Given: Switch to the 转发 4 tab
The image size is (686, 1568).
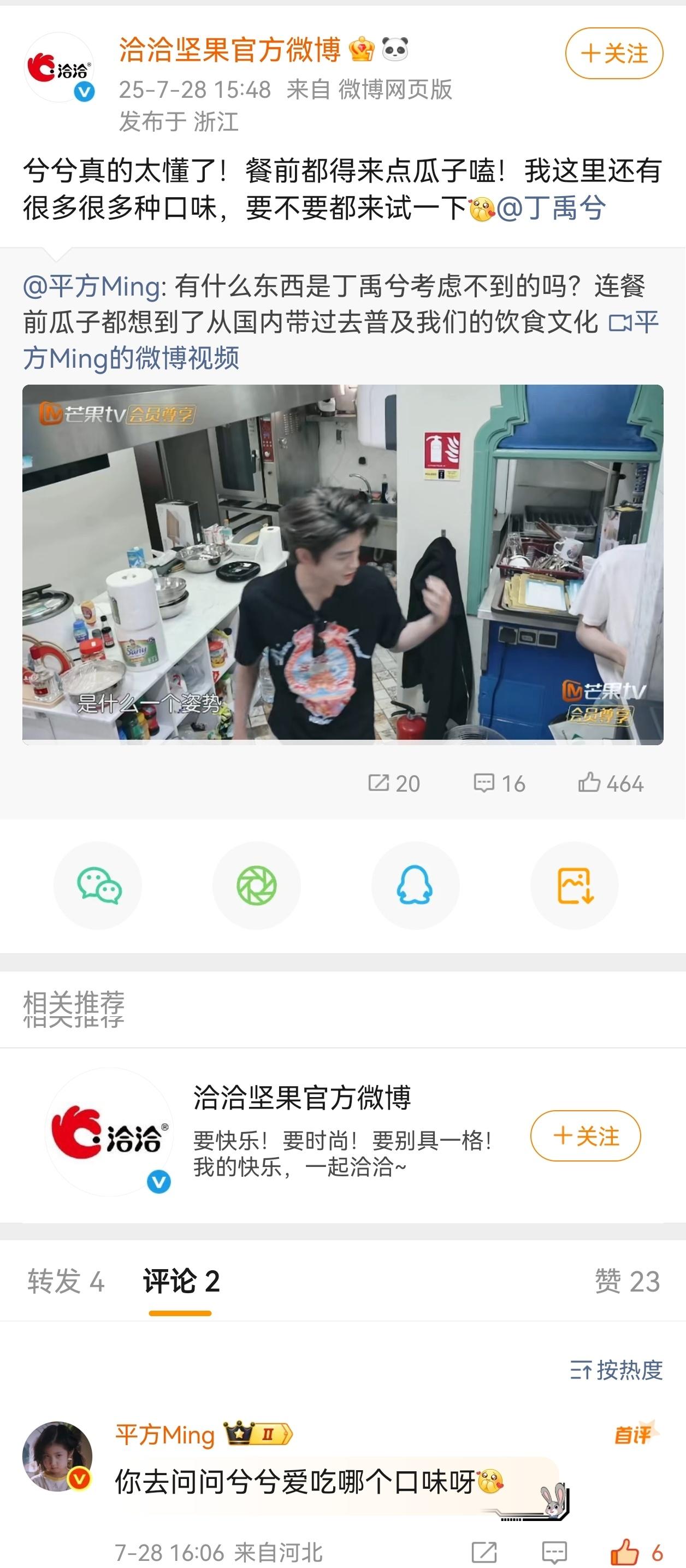Looking at the screenshot, I should click(66, 1281).
